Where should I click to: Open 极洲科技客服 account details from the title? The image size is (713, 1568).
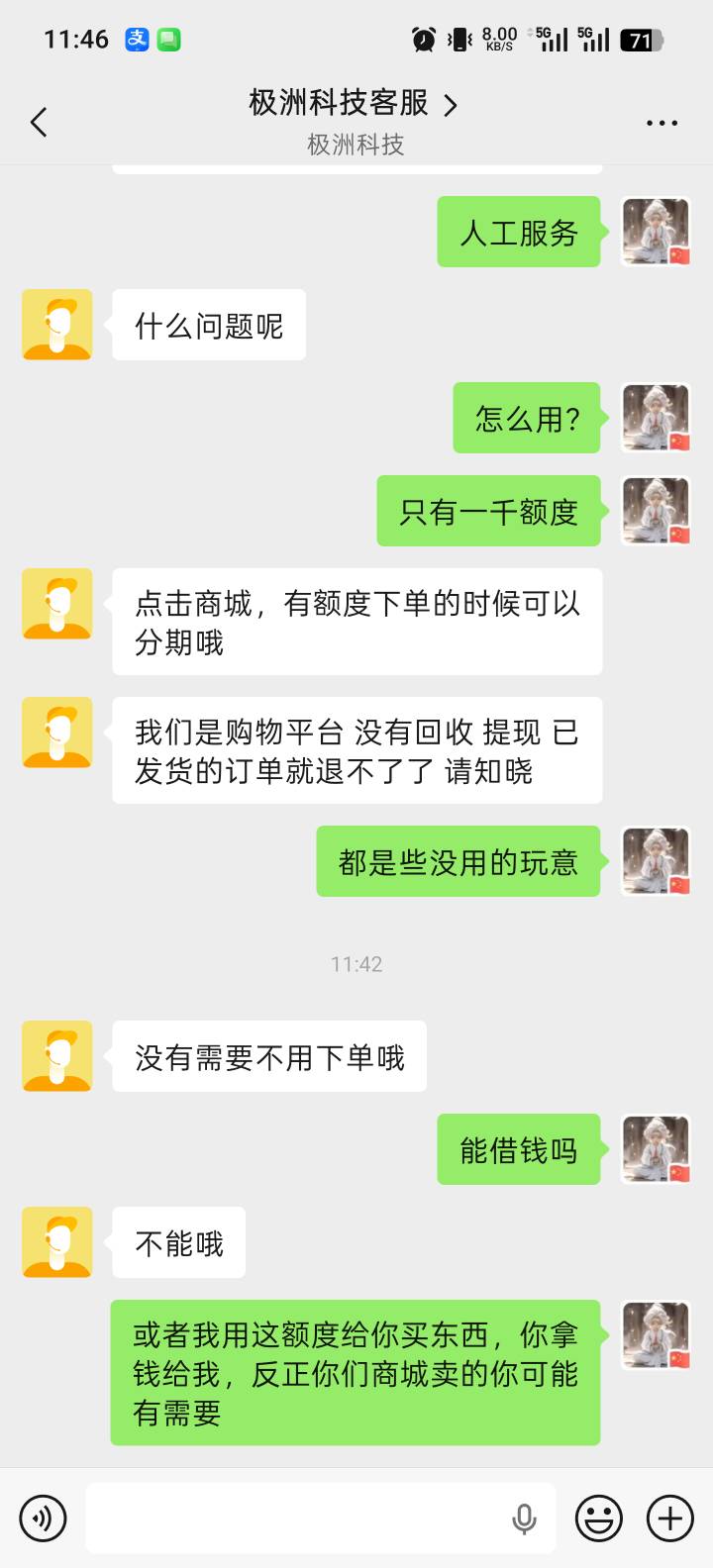[354, 103]
